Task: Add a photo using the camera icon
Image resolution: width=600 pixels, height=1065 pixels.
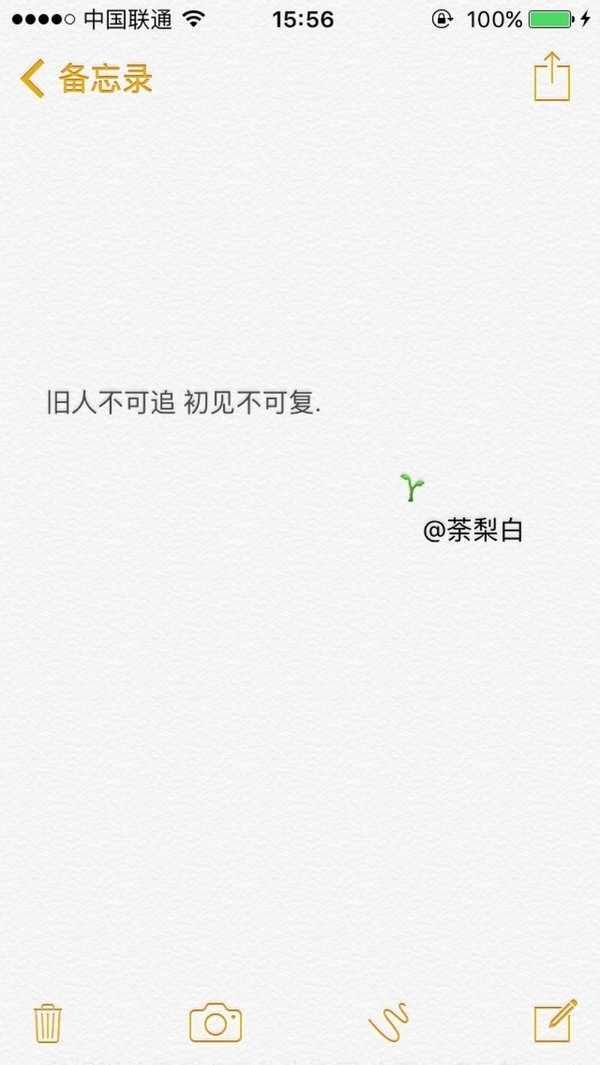Action: [x=215, y=1022]
